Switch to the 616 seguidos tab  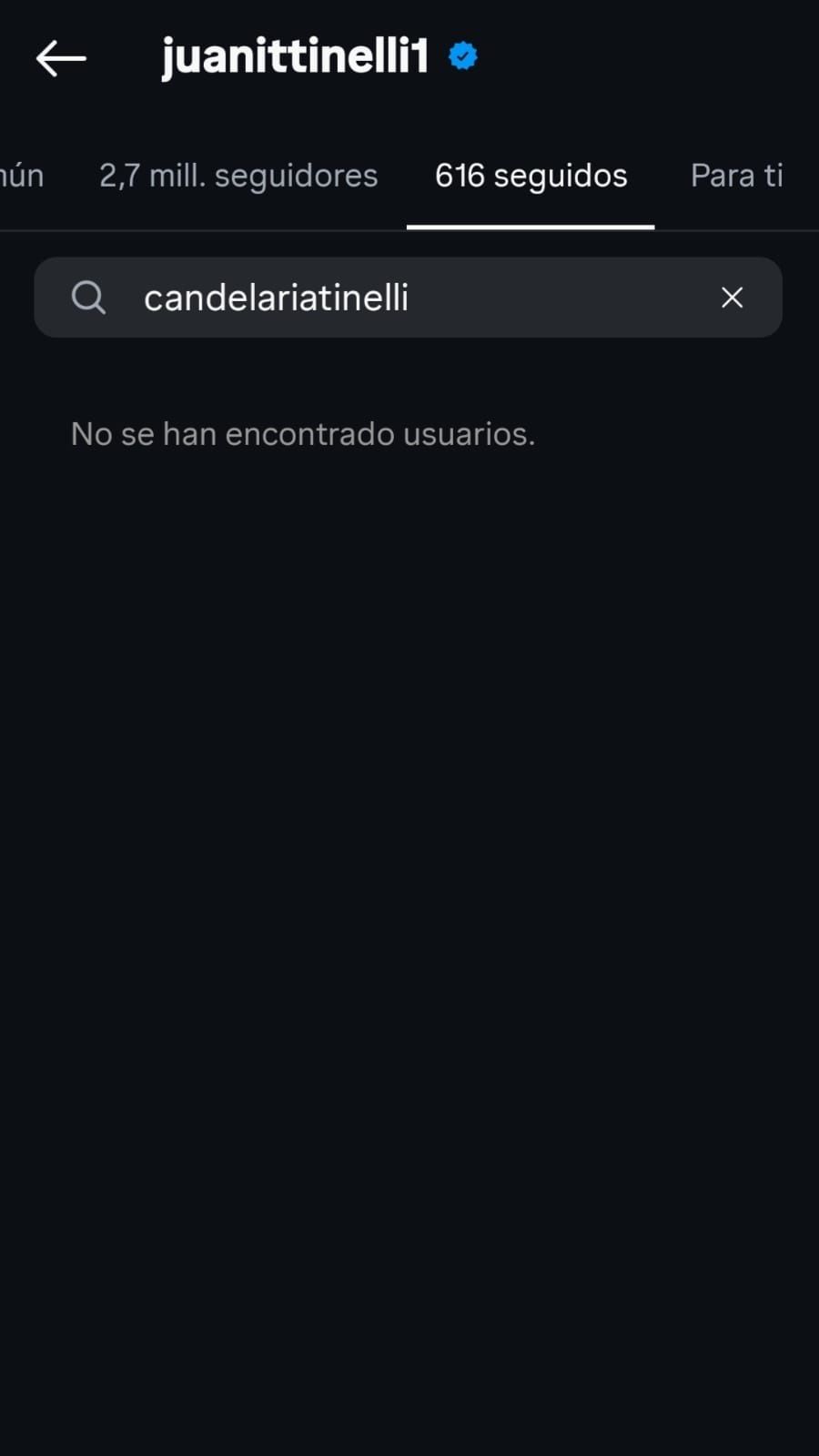[531, 176]
